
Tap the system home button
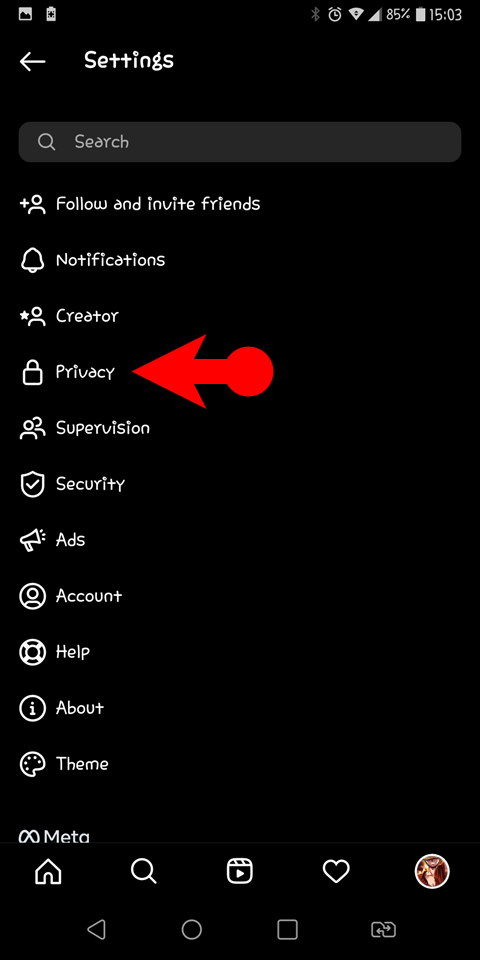(x=192, y=929)
